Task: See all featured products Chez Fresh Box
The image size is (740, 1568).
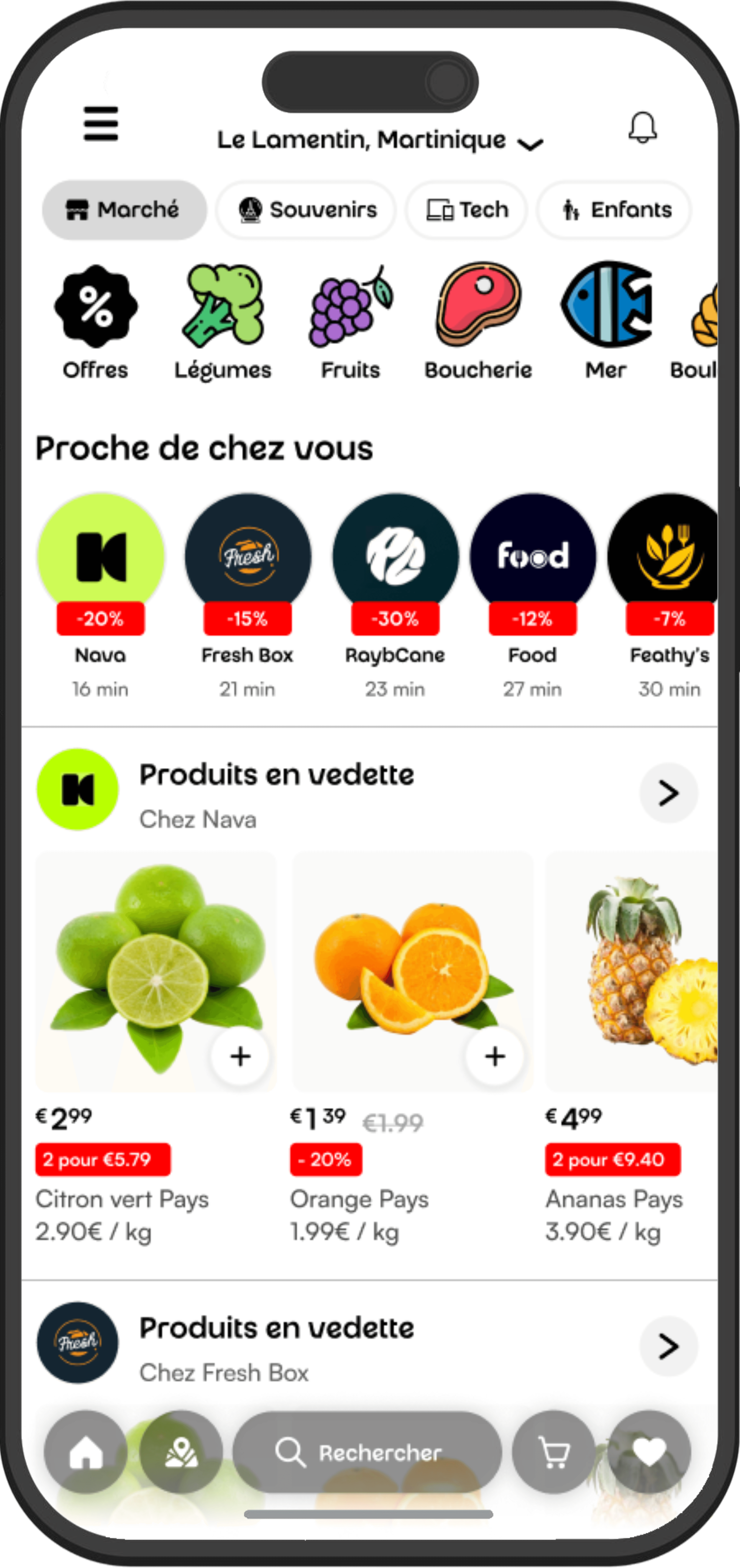Action: point(668,1346)
